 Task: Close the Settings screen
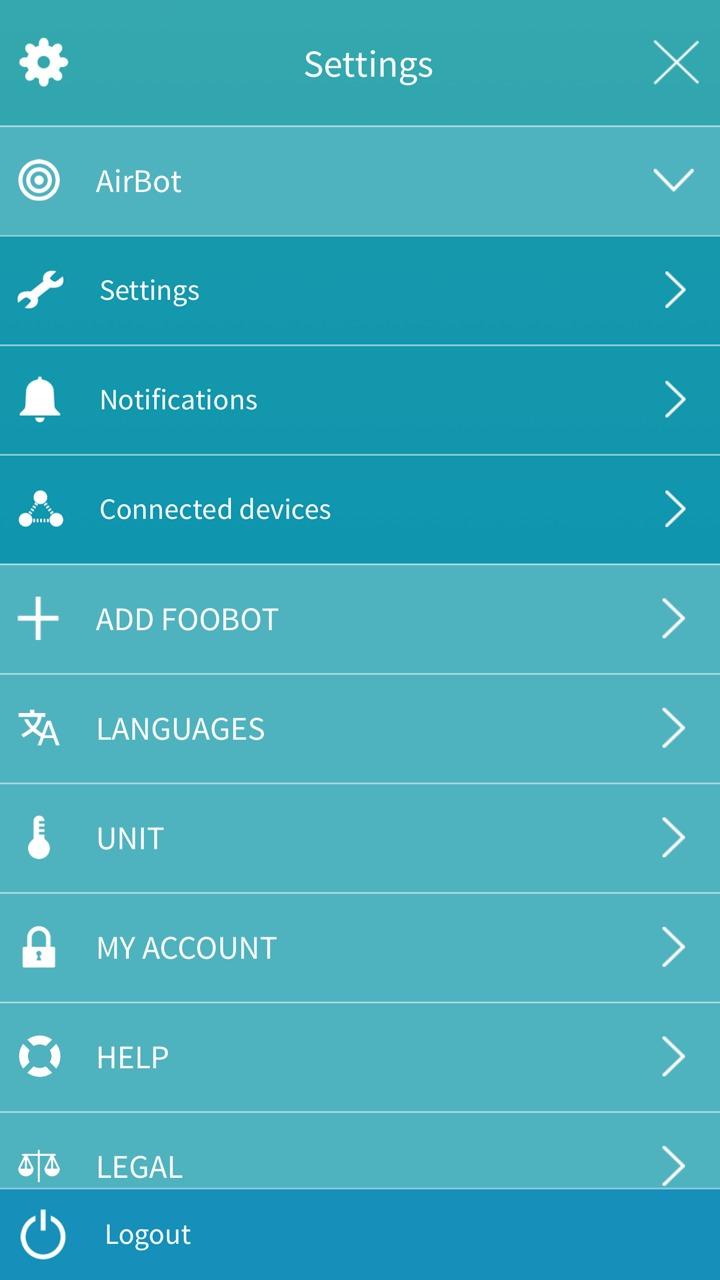[676, 64]
